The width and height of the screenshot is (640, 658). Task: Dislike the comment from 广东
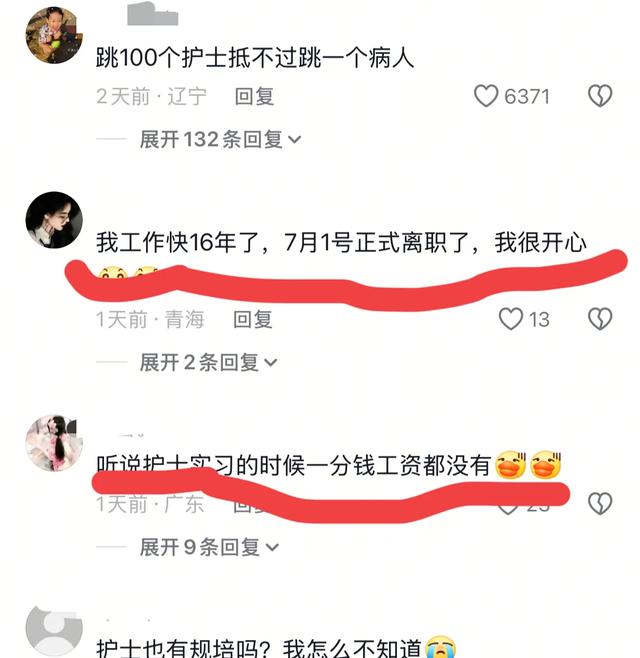click(x=599, y=503)
